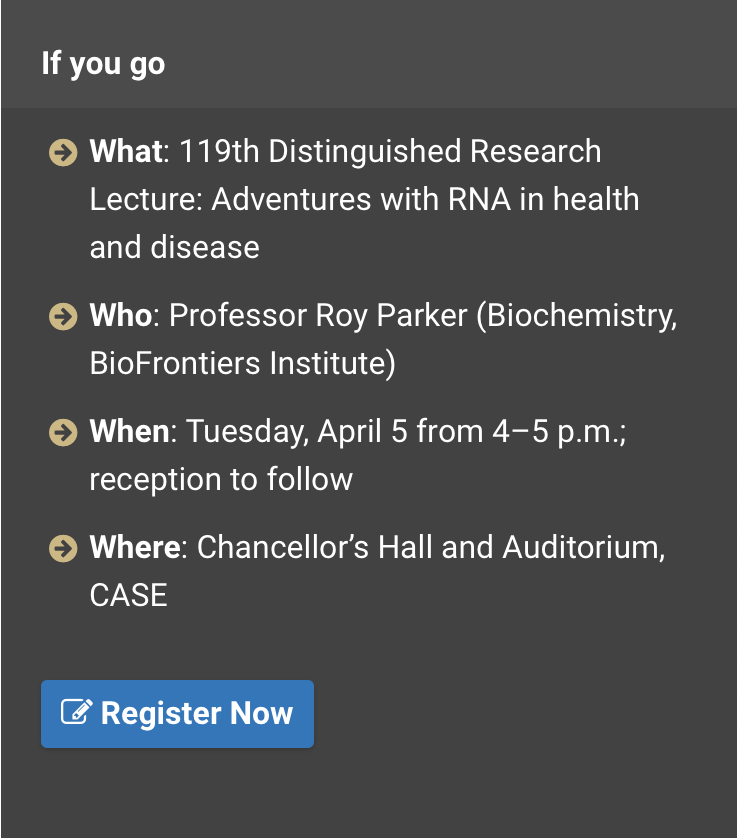Click the arrow bullet above the Register button
The width and height of the screenshot is (738, 838).
tap(63, 549)
